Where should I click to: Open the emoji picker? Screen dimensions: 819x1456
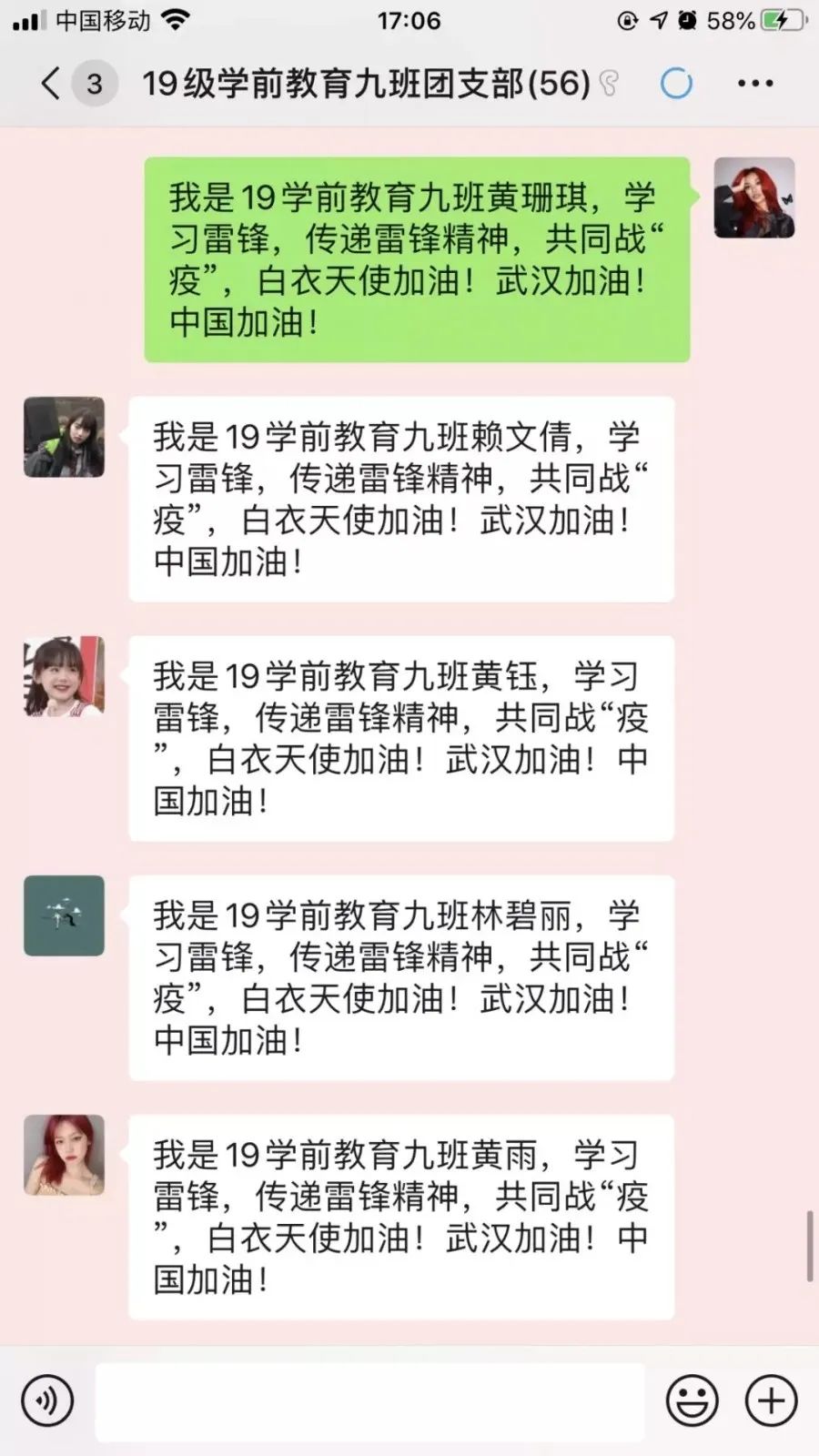692,1400
